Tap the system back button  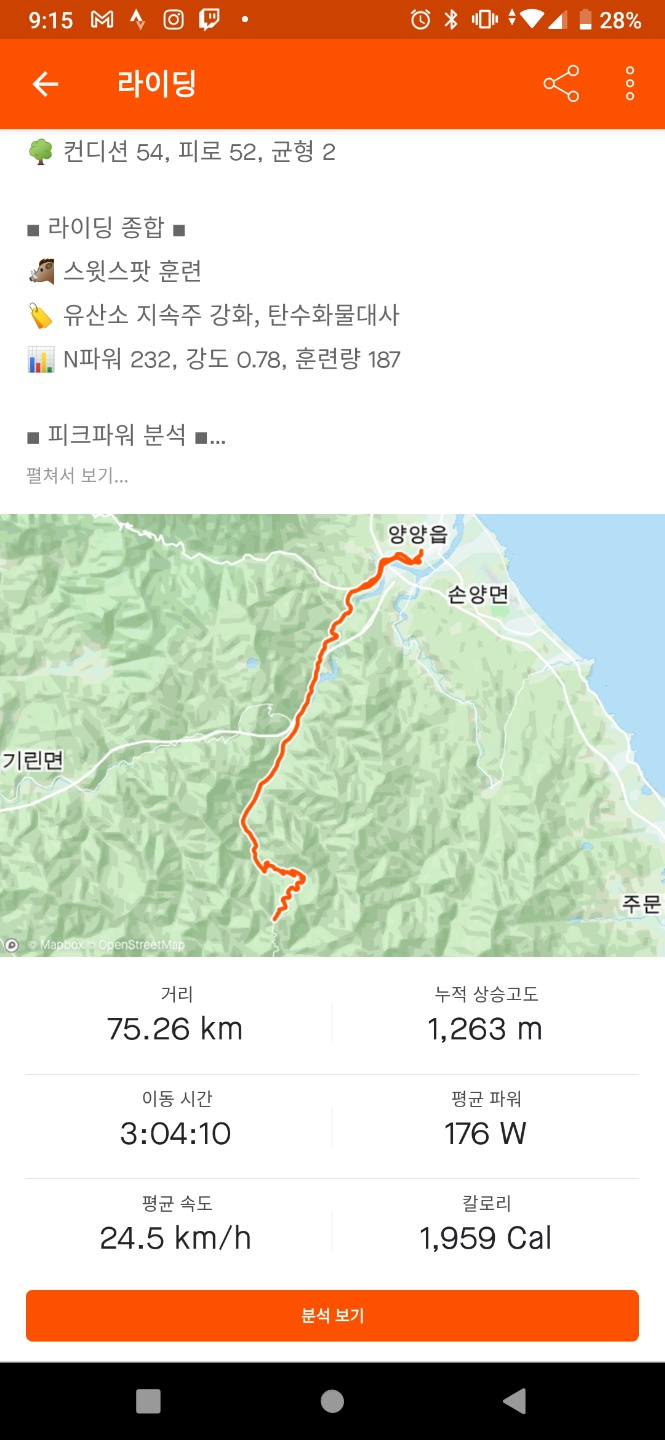pyautogui.click(x=515, y=1401)
